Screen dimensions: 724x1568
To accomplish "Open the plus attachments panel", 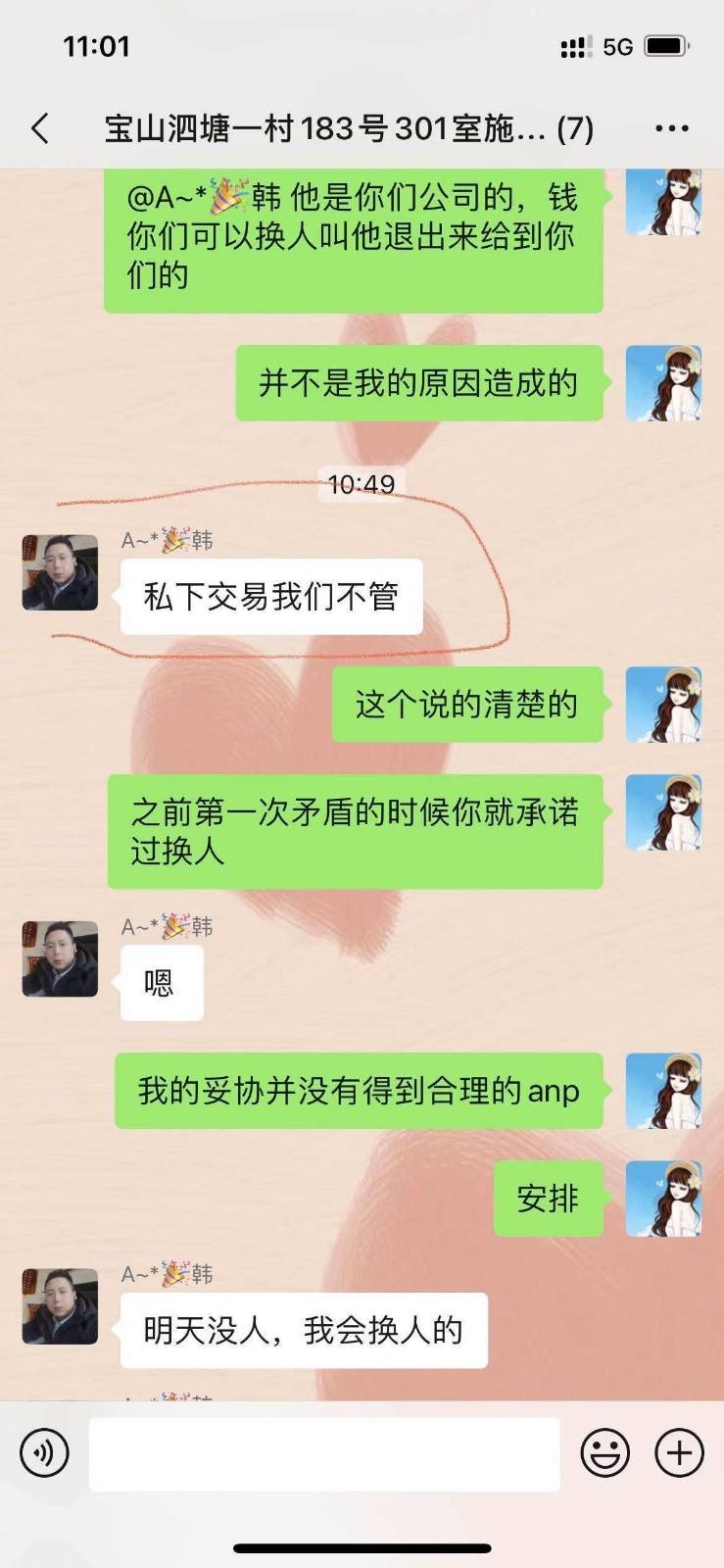I will [x=679, y=1452].
